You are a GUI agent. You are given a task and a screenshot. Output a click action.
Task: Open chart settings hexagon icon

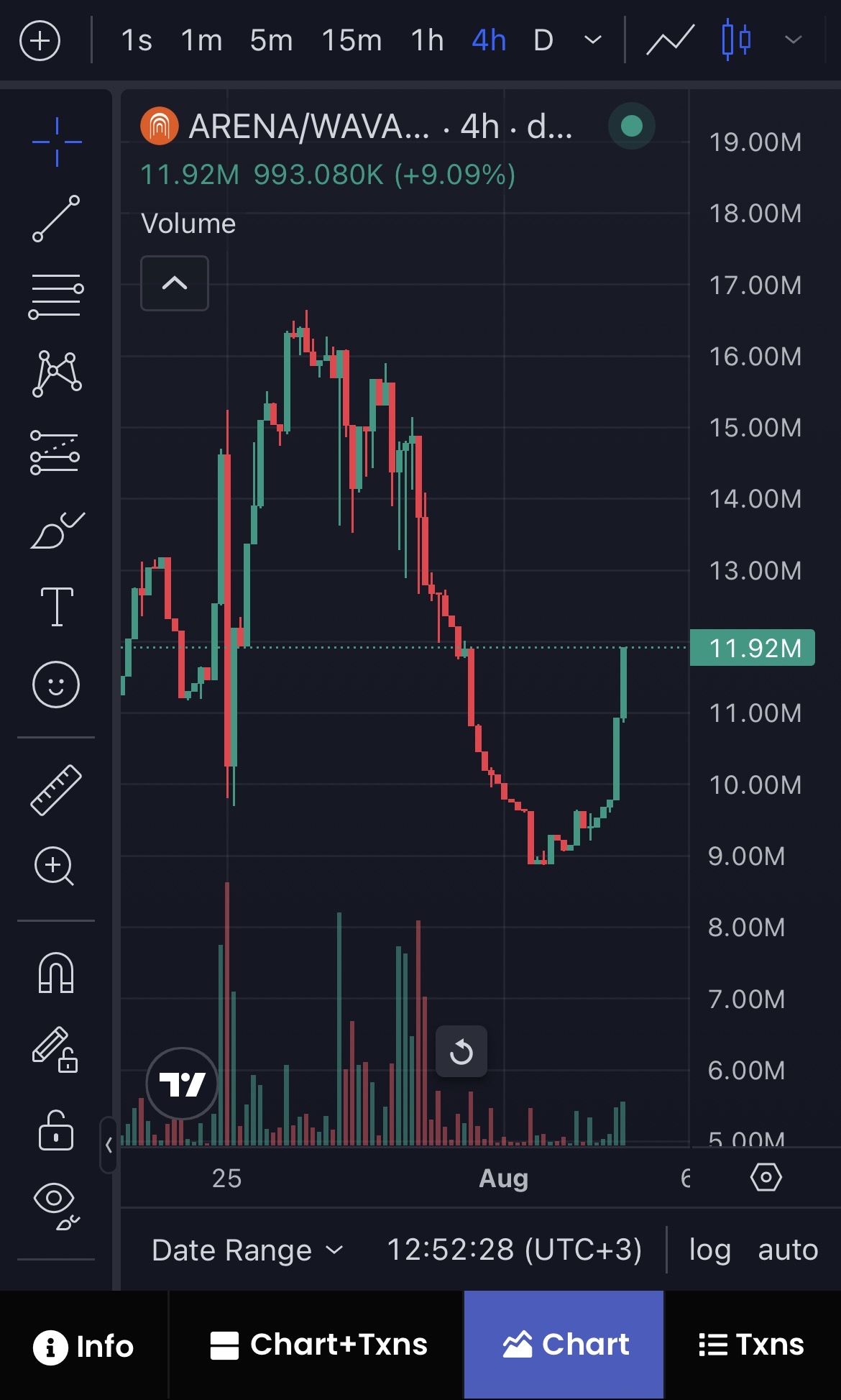point(766,1177)
